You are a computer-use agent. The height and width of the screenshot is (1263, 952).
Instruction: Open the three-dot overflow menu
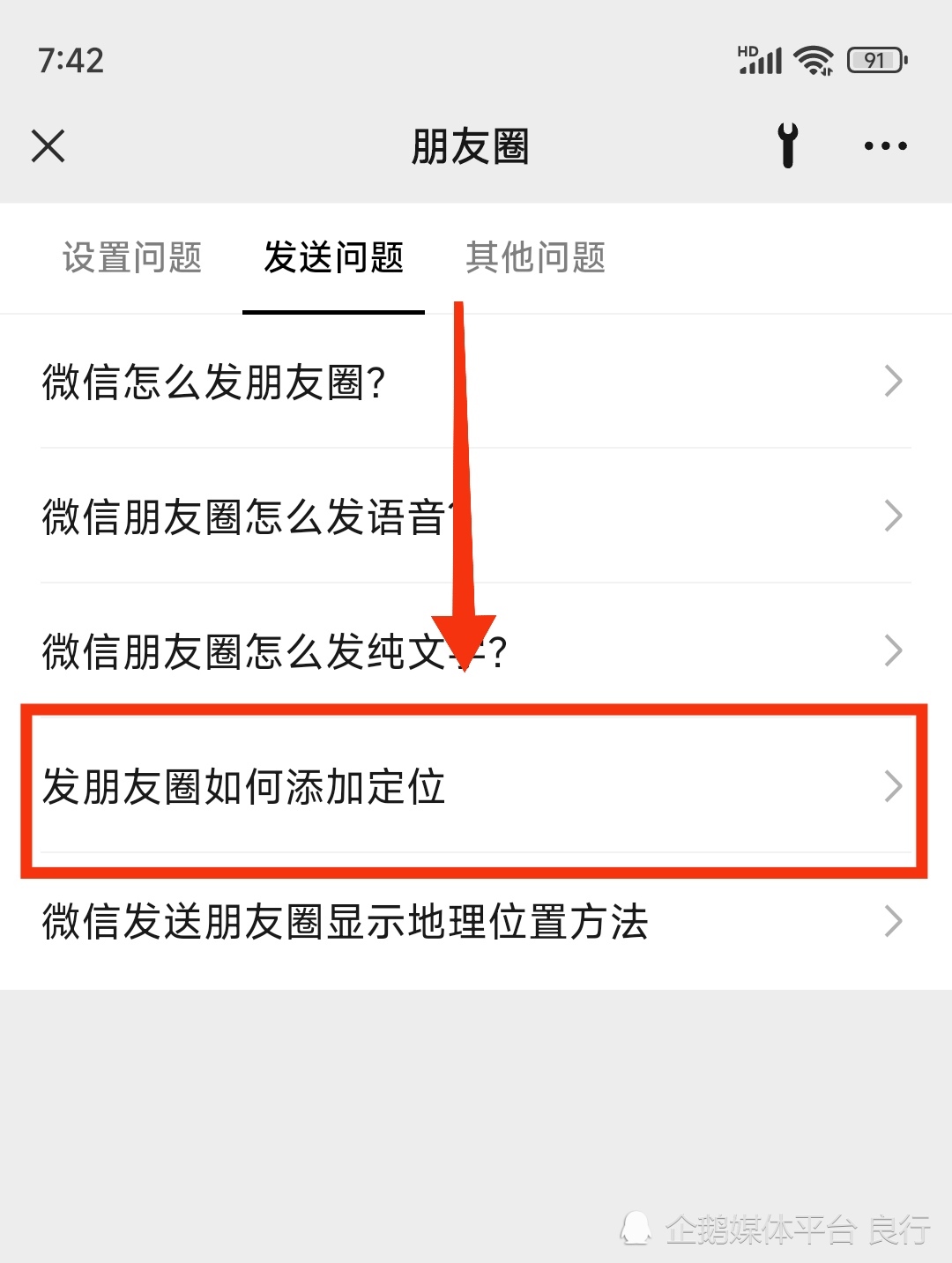tap(885, 145)
